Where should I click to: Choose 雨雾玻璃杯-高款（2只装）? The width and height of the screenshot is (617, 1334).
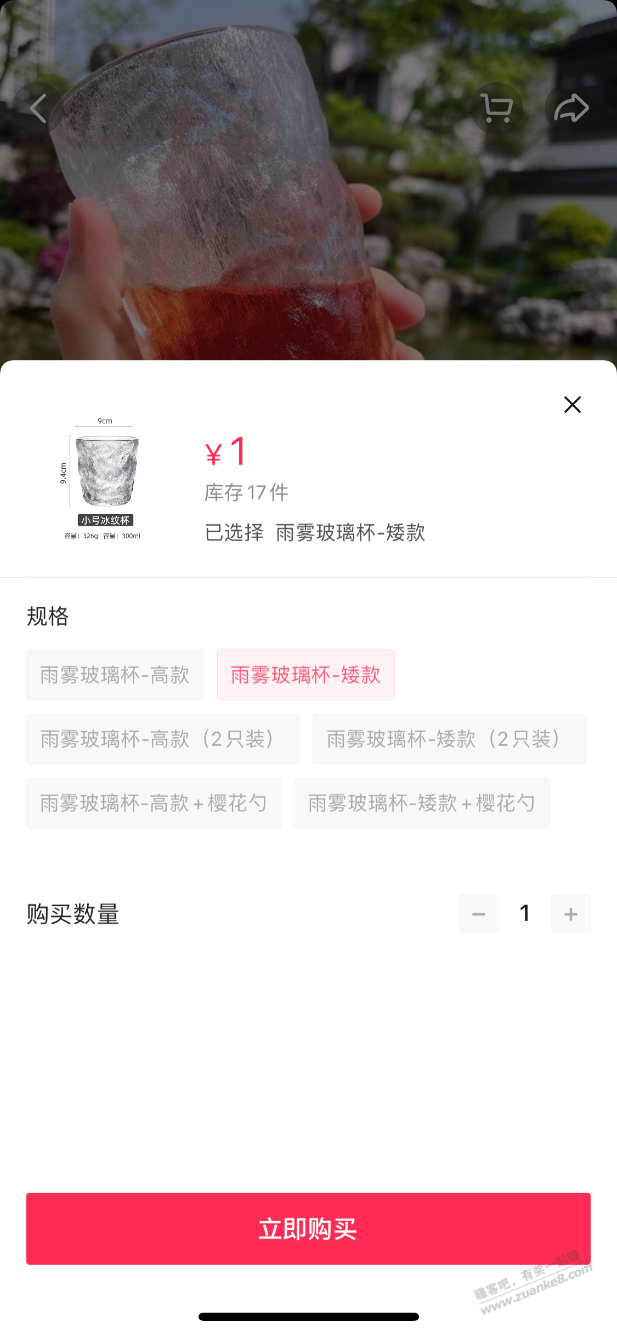click(x=163, y=739)
